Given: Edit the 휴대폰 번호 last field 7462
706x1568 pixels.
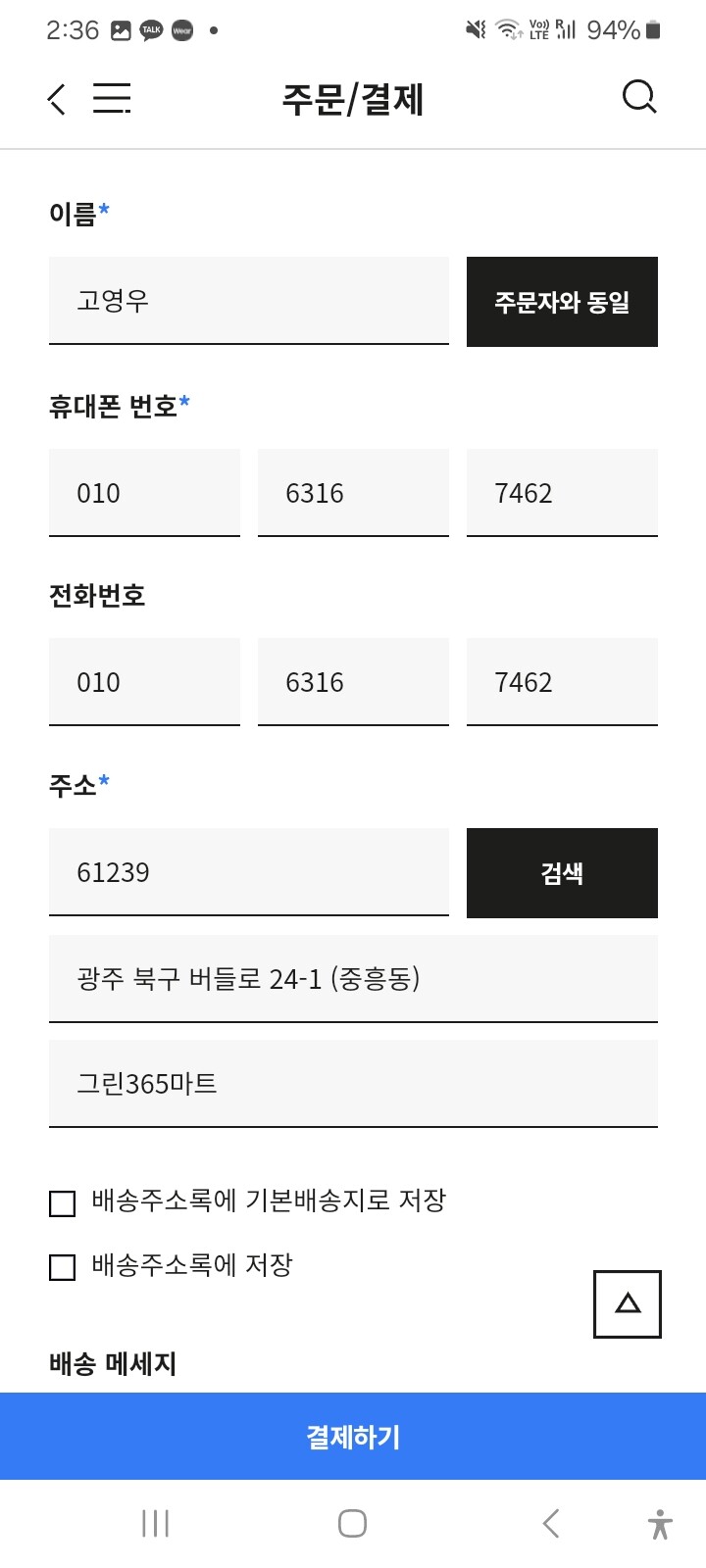Looking at the screenshot, I should click(562, 493).
